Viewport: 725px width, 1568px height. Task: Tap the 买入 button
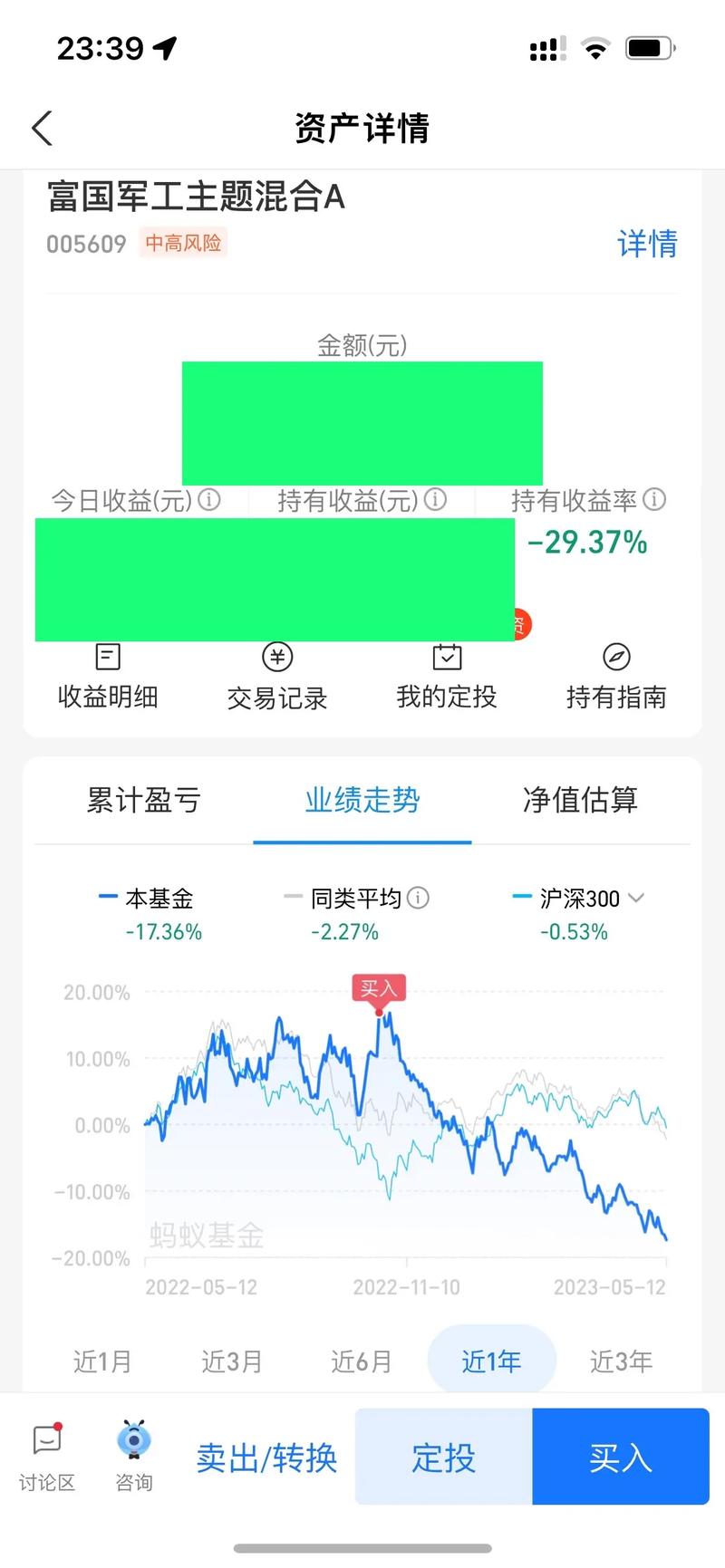click(621, 1457)
